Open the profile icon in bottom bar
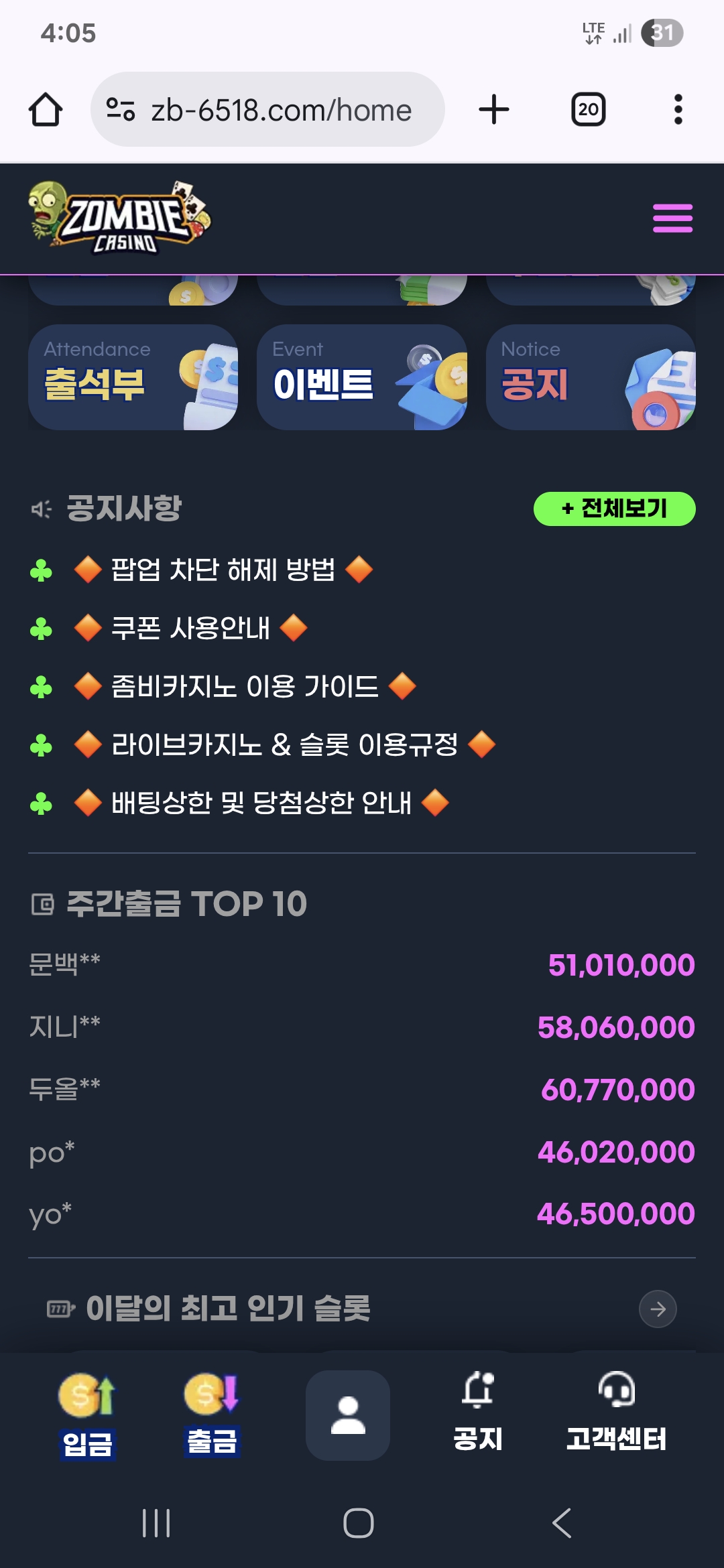The image size is (724, 1568). click(348, 1415)
